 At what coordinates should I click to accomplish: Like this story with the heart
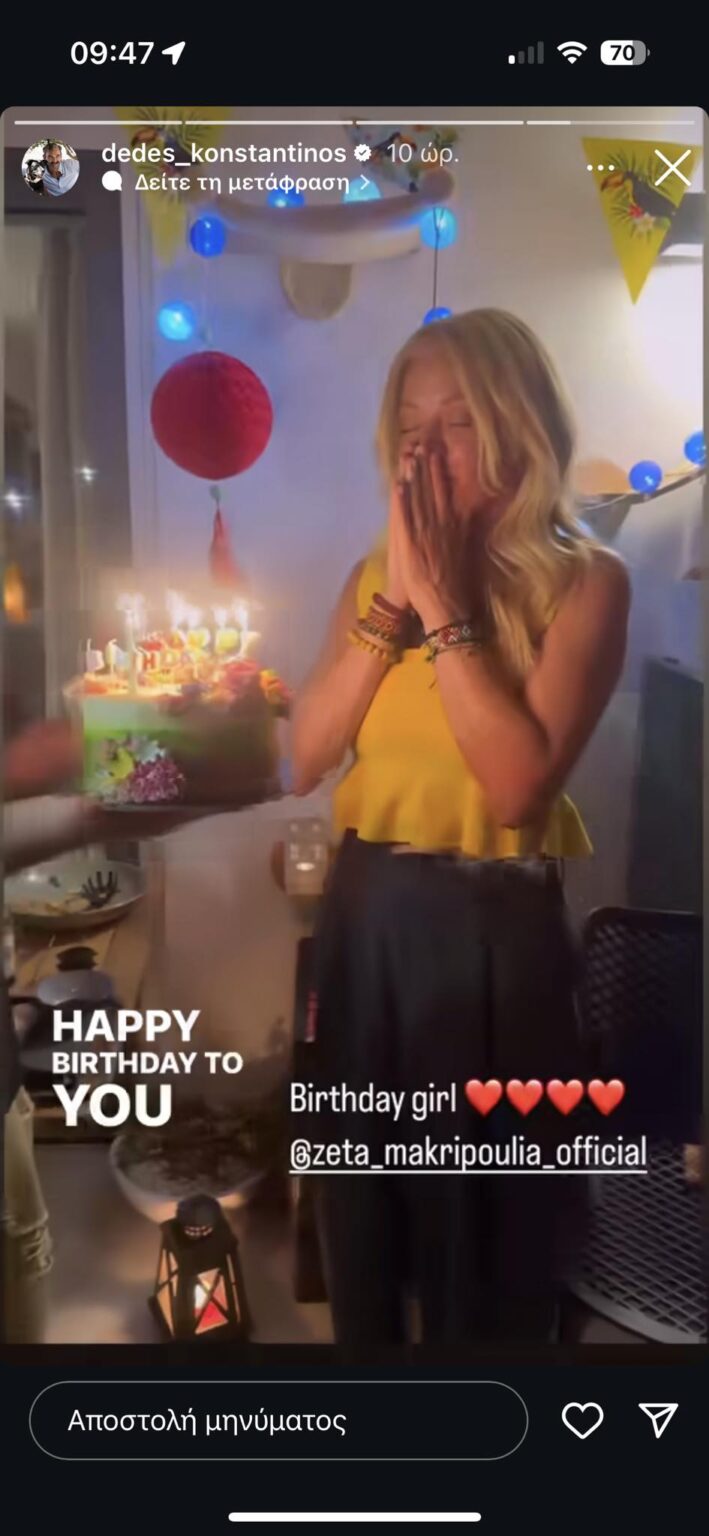click(x=582, y=1421)
